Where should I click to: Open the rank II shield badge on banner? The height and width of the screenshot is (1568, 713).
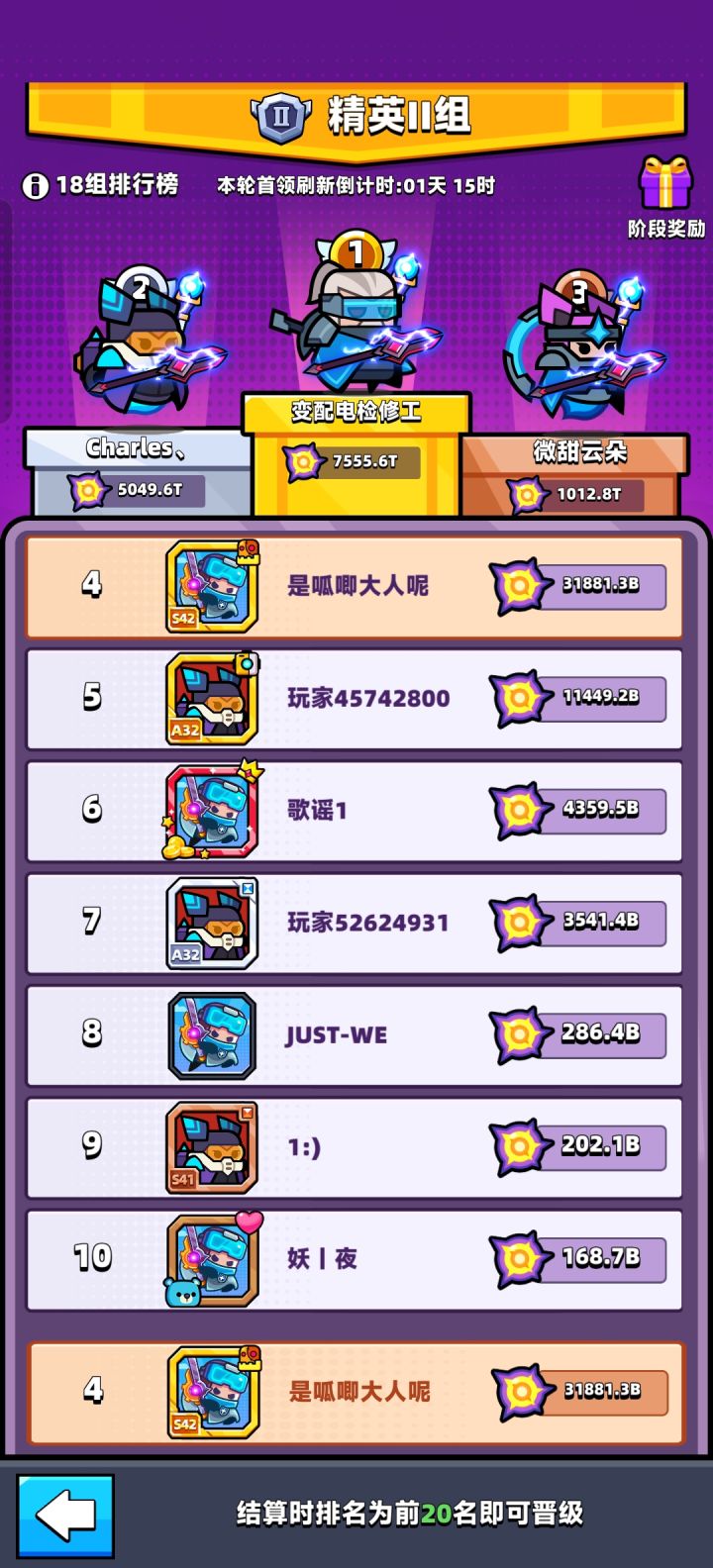(x=282, y=114)
